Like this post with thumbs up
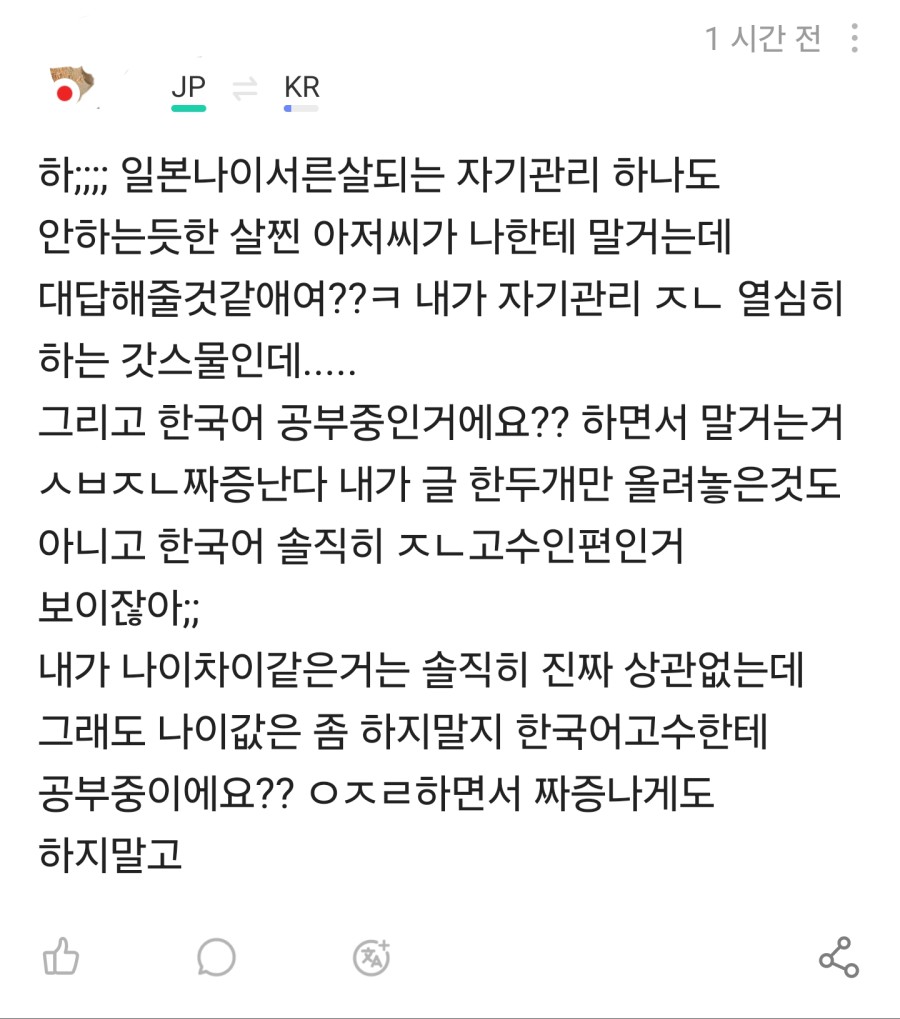Image resolution: width=900 pixels, height=1019 pixels. point(62,957)
